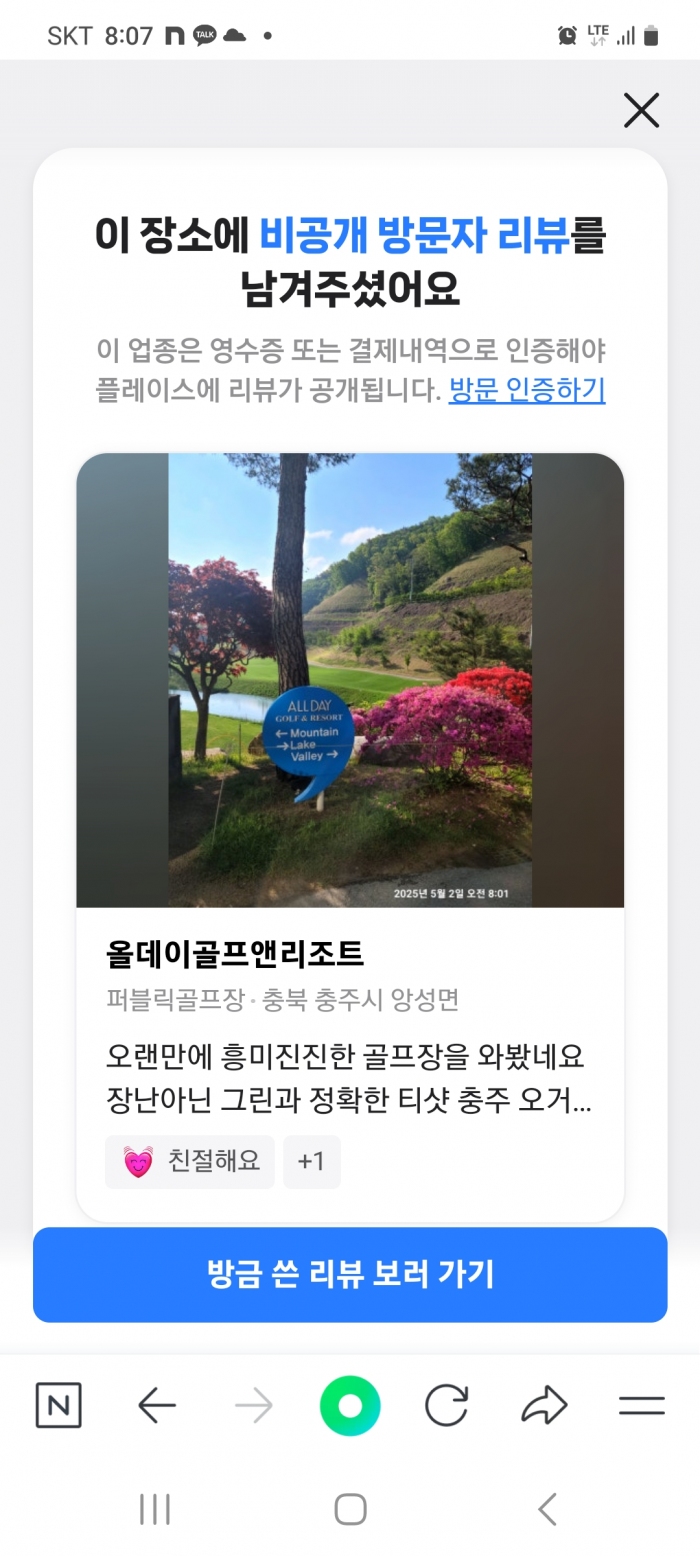
Task: Tap the 방문 인증하기 link
Action: tap(527, 390)
